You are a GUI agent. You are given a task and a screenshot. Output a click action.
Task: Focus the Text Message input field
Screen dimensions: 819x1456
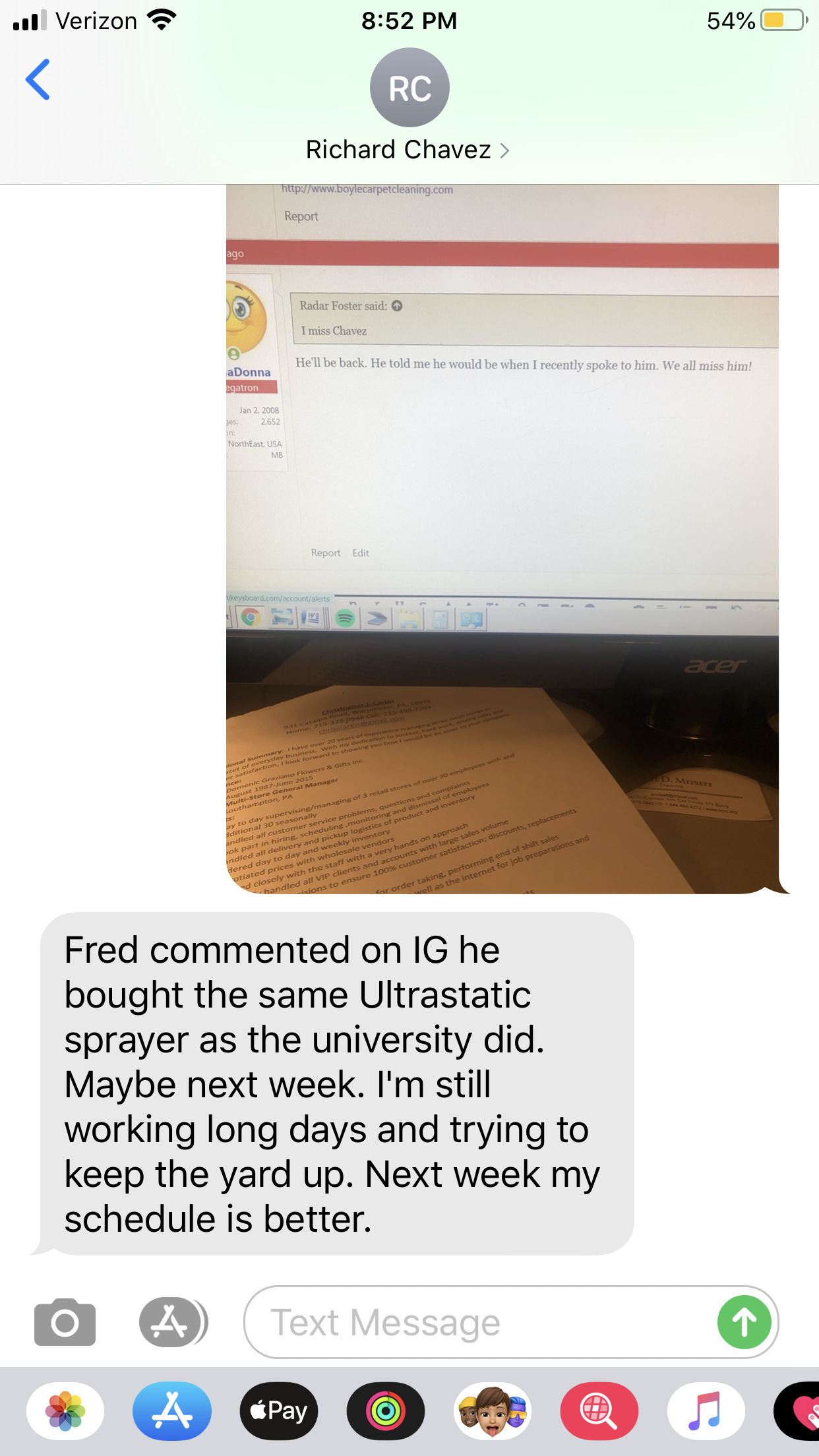coord(475,1322)
